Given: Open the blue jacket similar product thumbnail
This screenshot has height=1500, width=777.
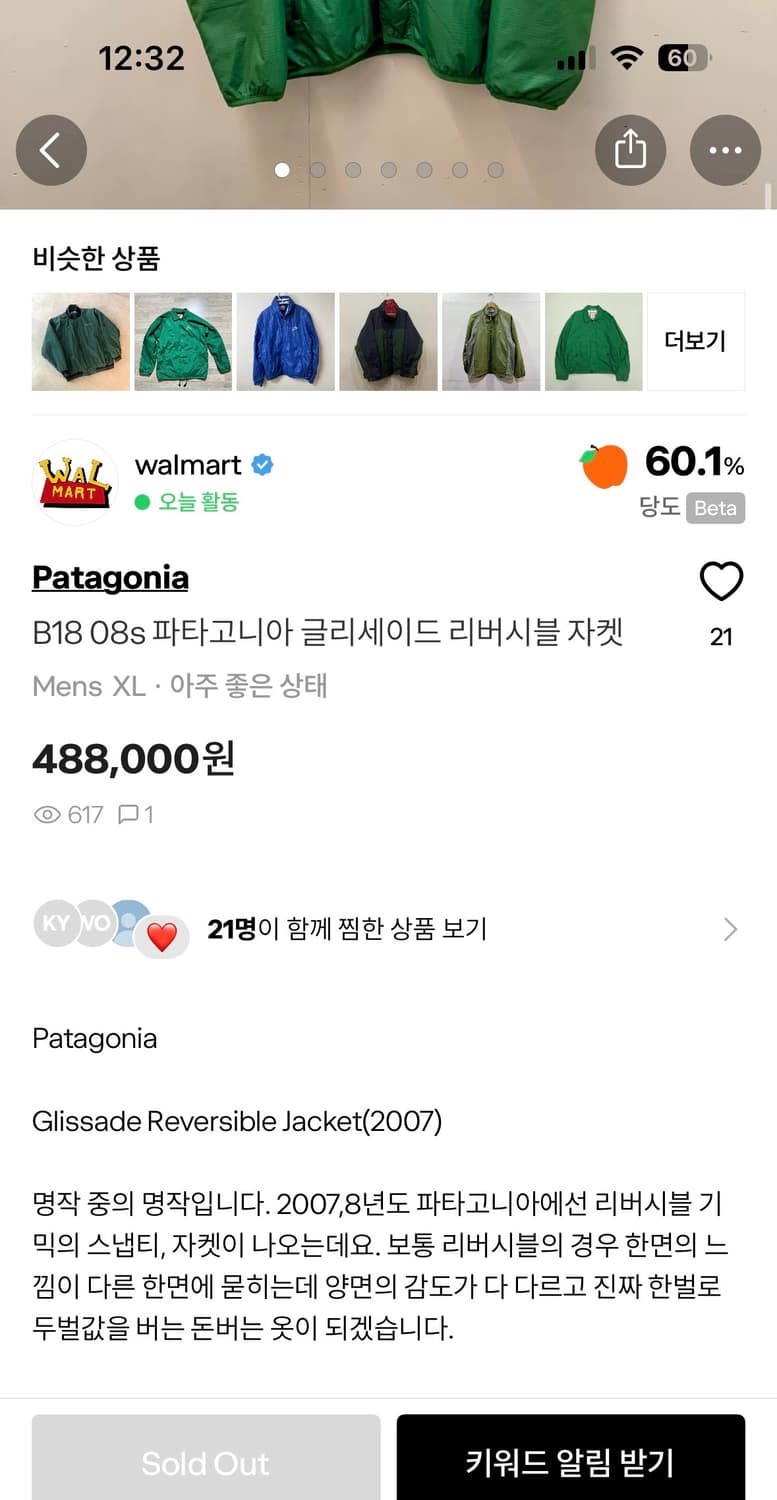Looking at the screenshot, I should point(285,341).
